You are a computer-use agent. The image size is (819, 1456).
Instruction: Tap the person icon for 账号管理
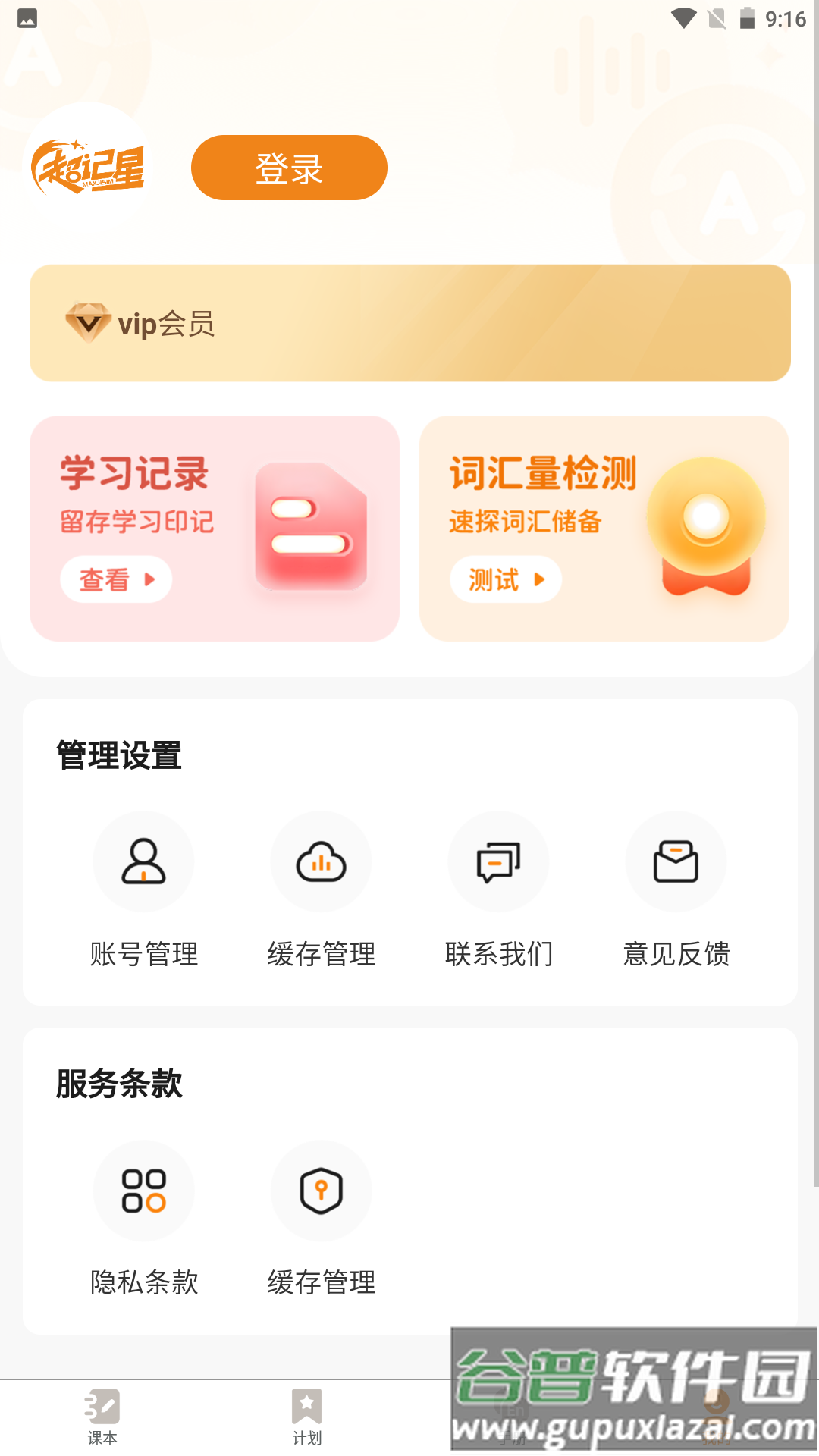(143, 861)
